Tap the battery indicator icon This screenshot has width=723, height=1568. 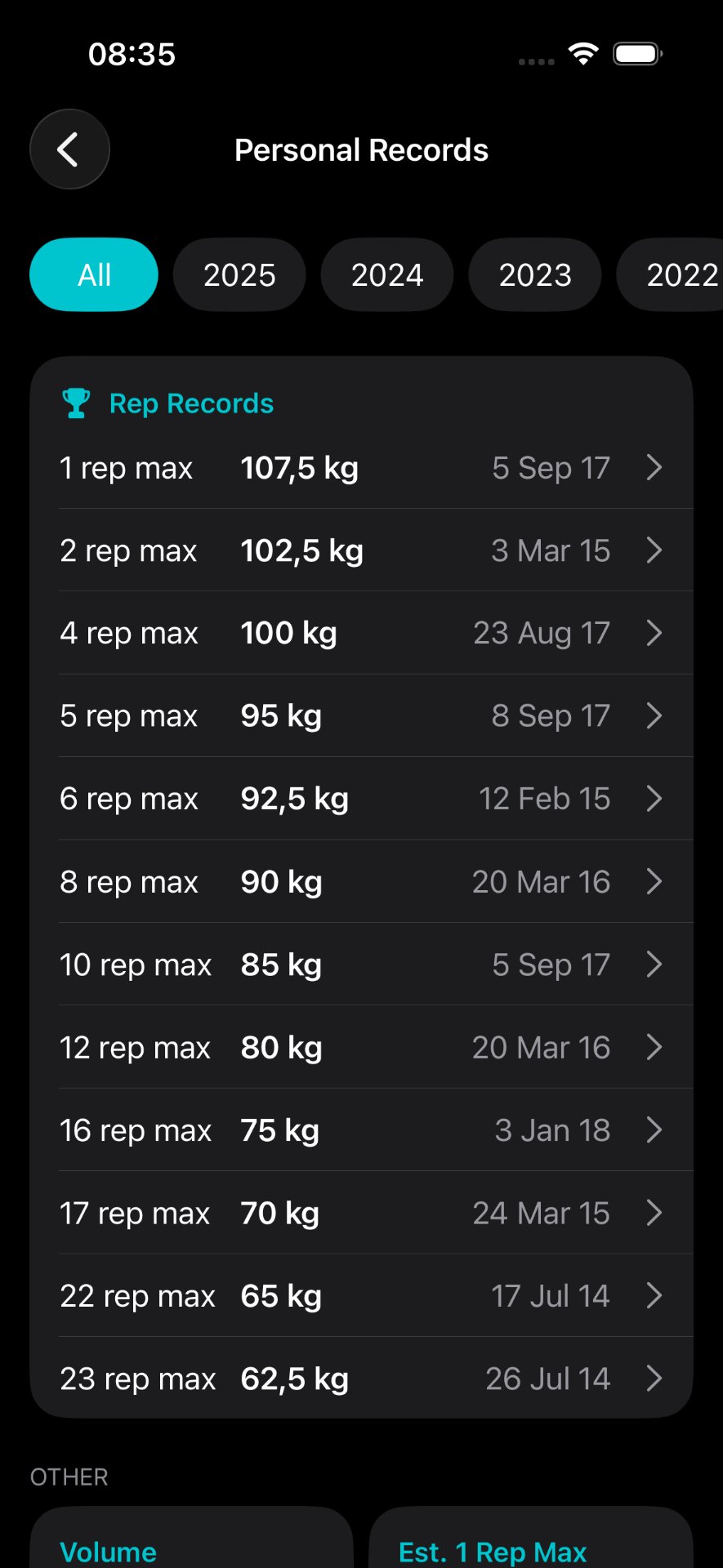click(636, 52)
